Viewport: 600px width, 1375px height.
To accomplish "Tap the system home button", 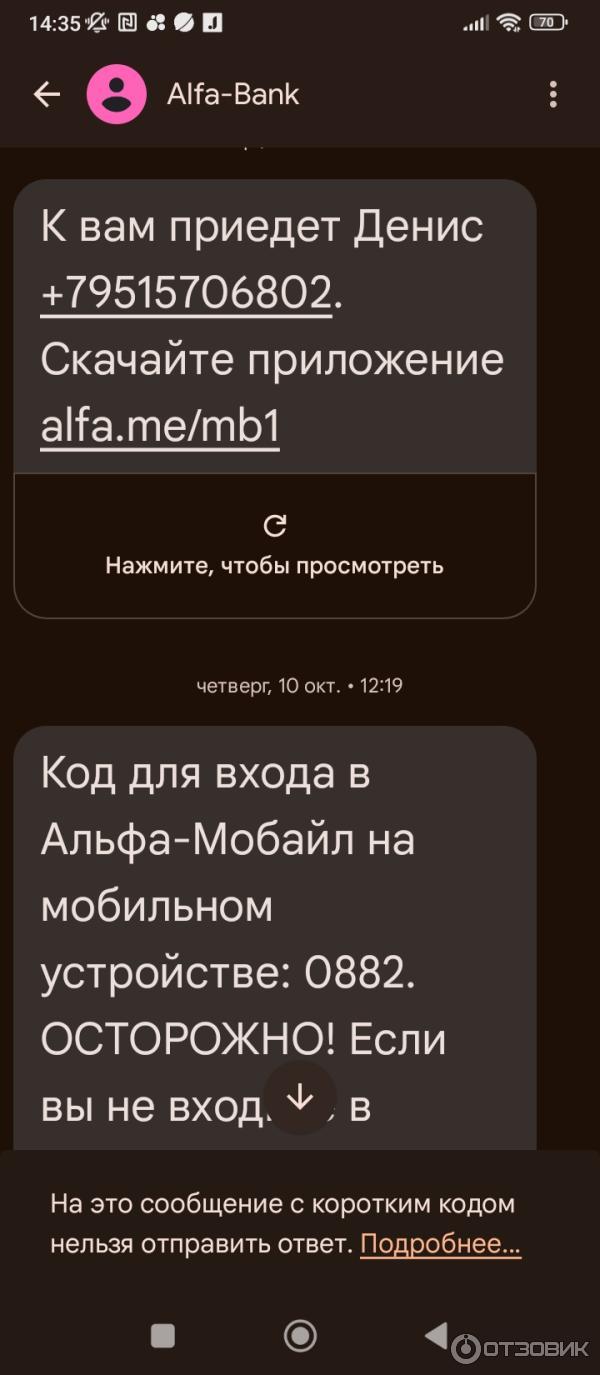I will (300, 1335).
